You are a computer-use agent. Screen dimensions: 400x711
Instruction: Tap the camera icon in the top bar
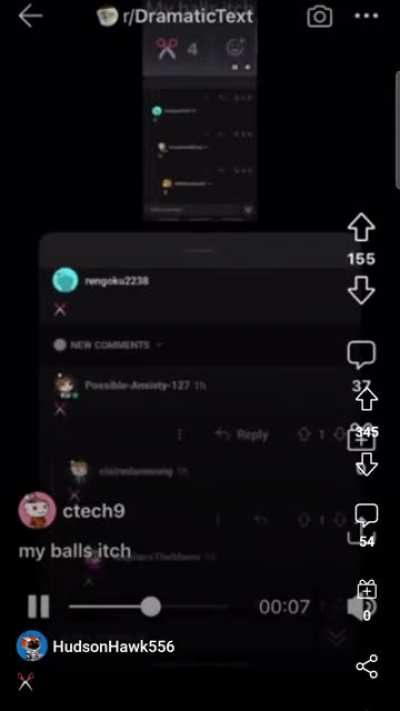tap(320, 16)
